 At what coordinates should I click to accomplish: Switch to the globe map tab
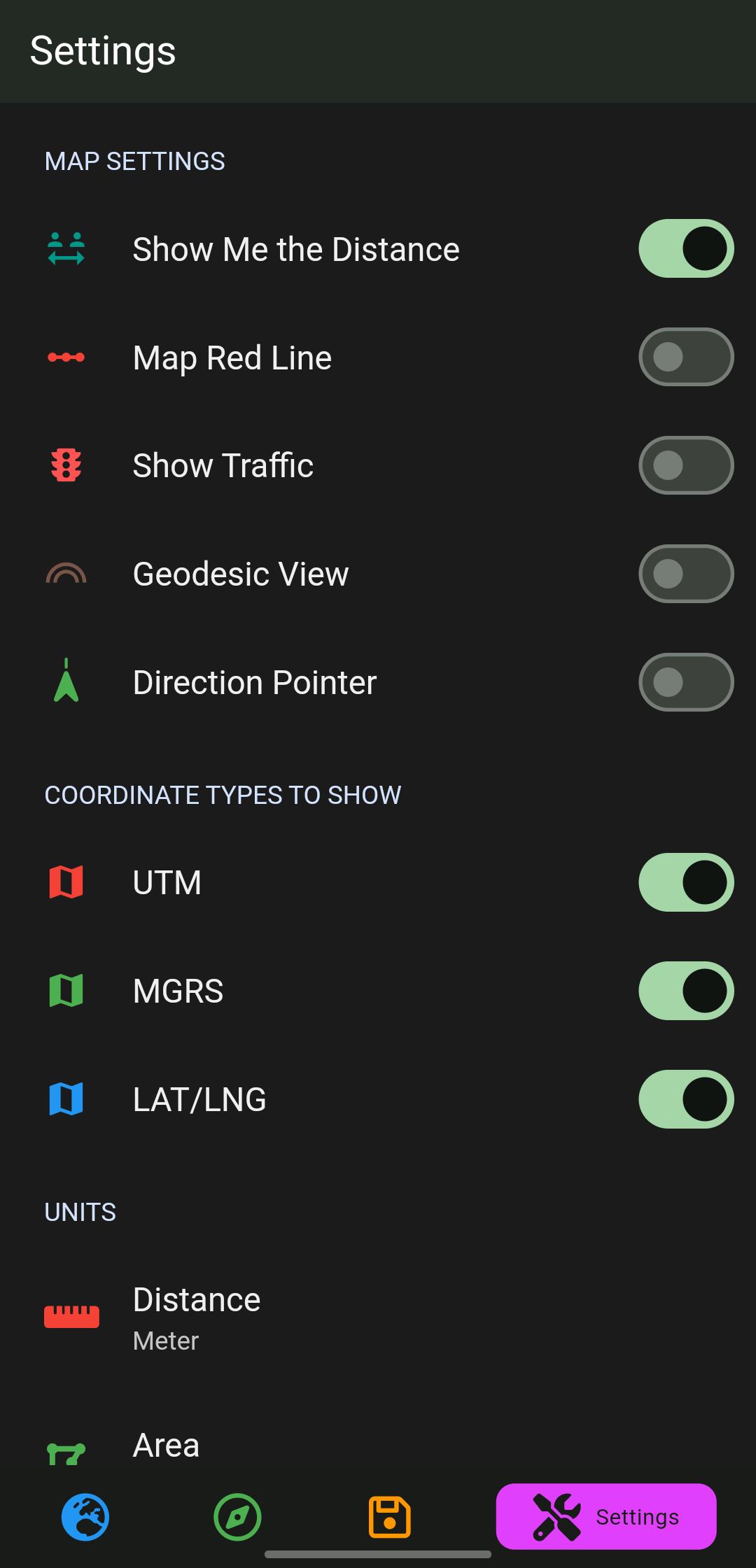(85, 1517)
